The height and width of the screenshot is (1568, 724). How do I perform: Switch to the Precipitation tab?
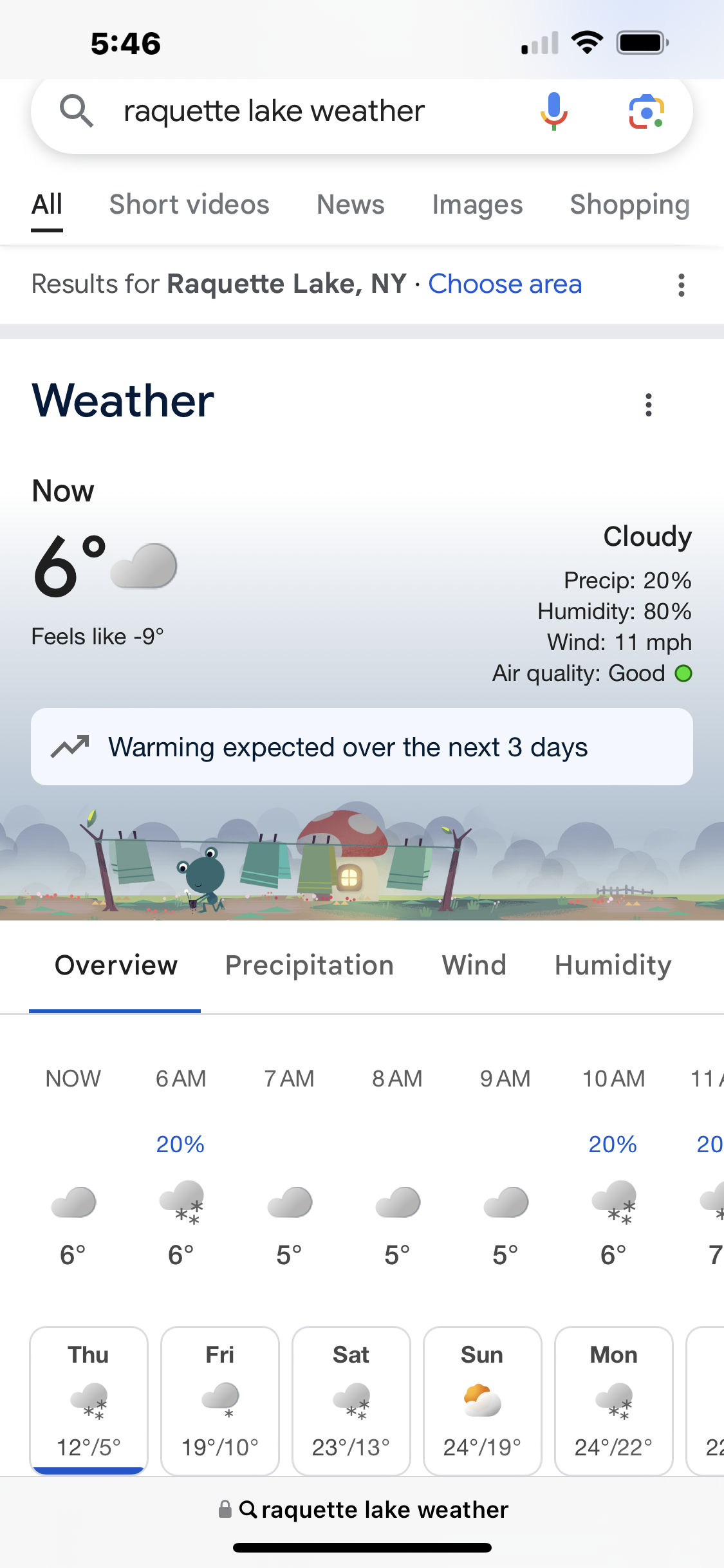(310, 966)
